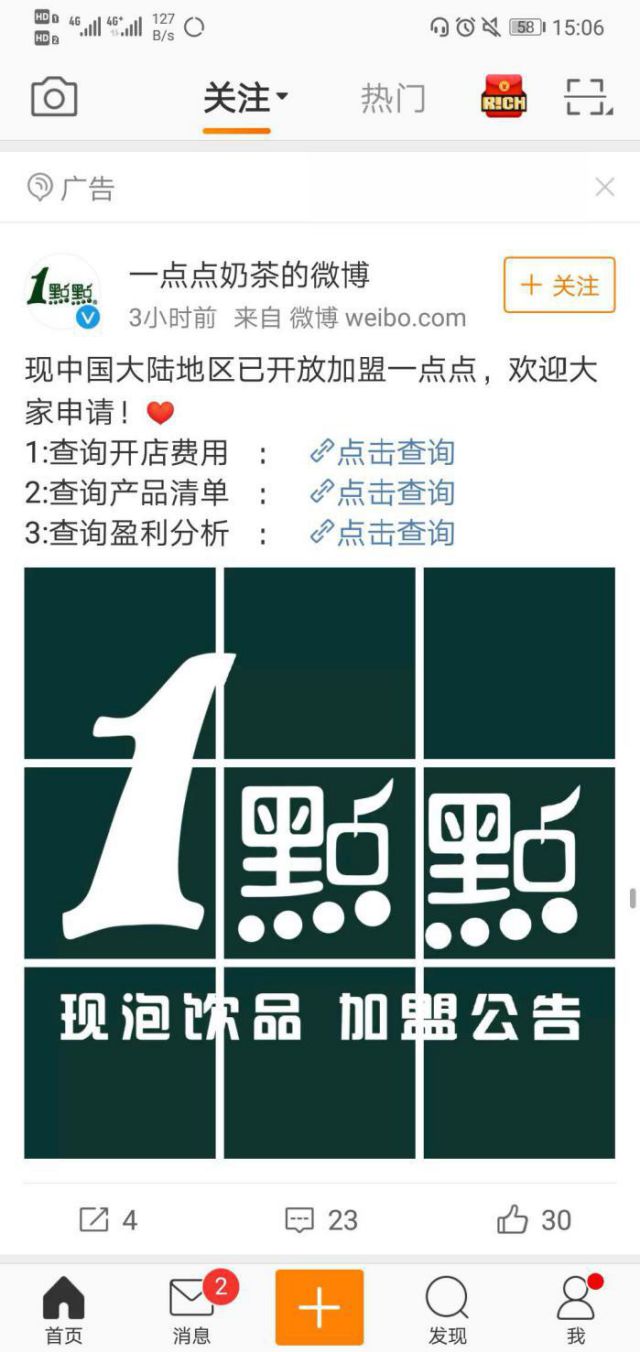The image size is (640, 1352).
Task: Like the 一点点奶茶 post
Action: tap(534, 1220)
